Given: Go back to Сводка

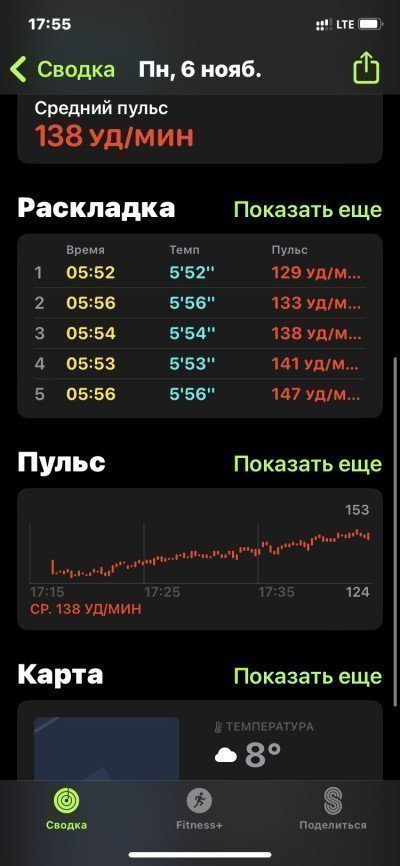Looking at the screenshot, I should pyautogui.click(x=62, y=70).
